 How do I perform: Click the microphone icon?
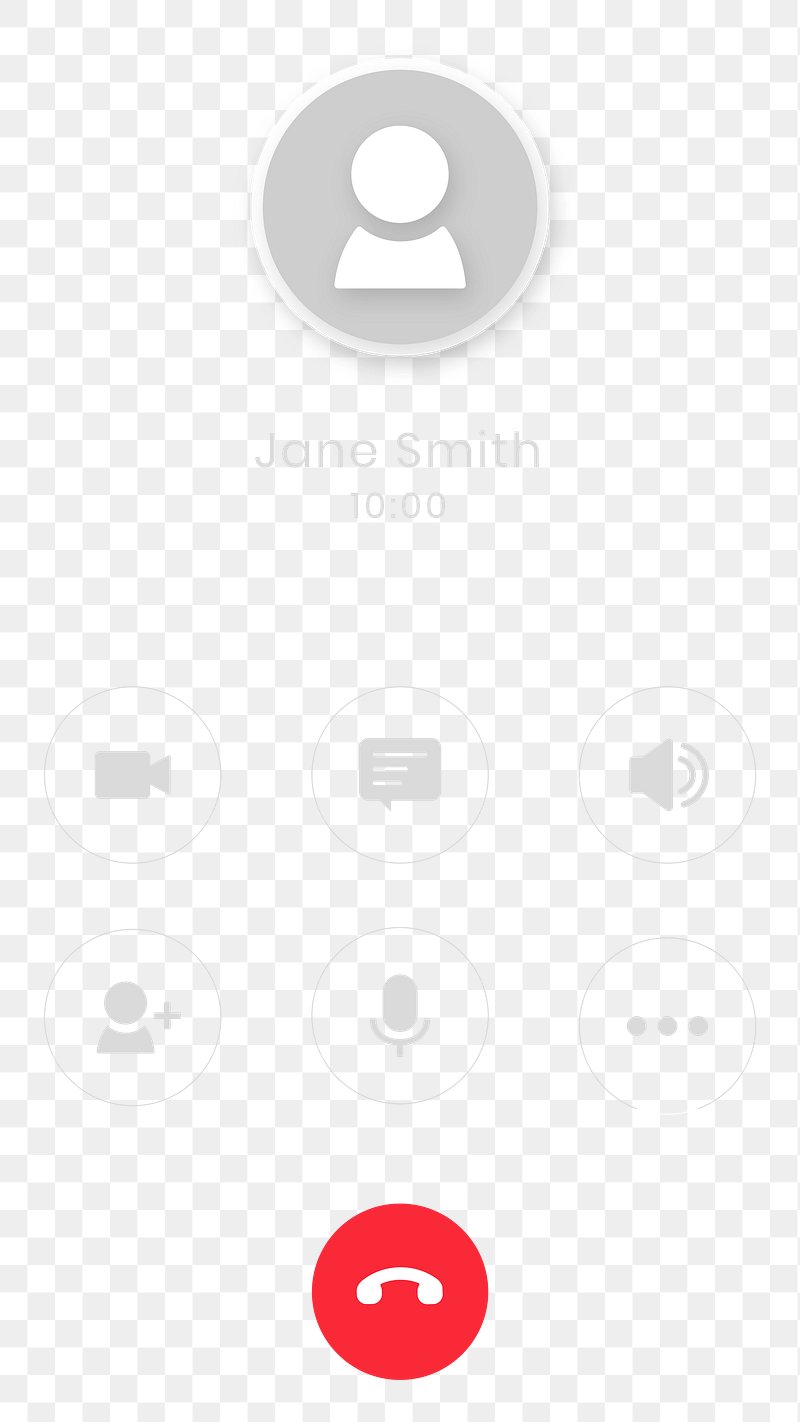tap(400, 1015)
